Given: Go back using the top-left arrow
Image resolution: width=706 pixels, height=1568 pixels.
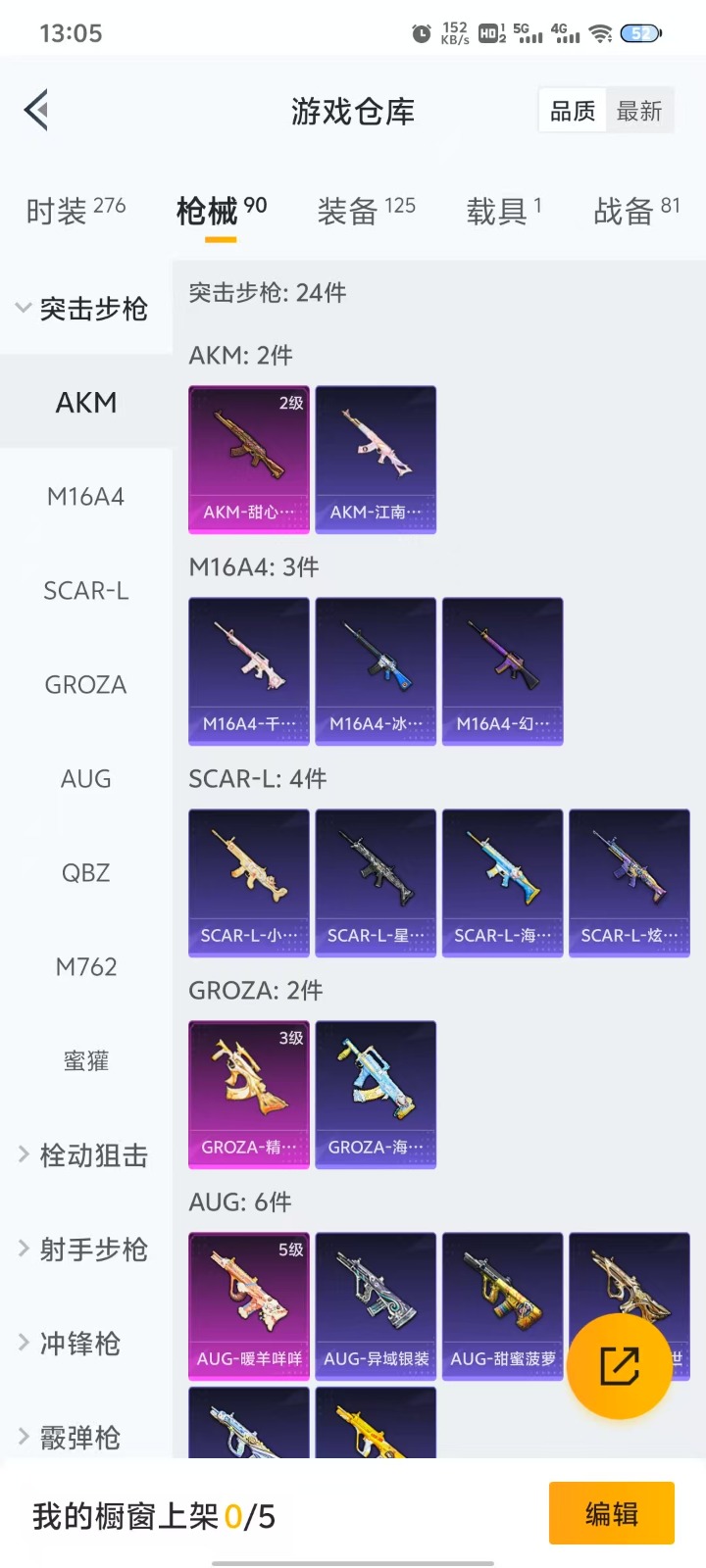Looking at the screenshot, I should [x=37, y=110].
